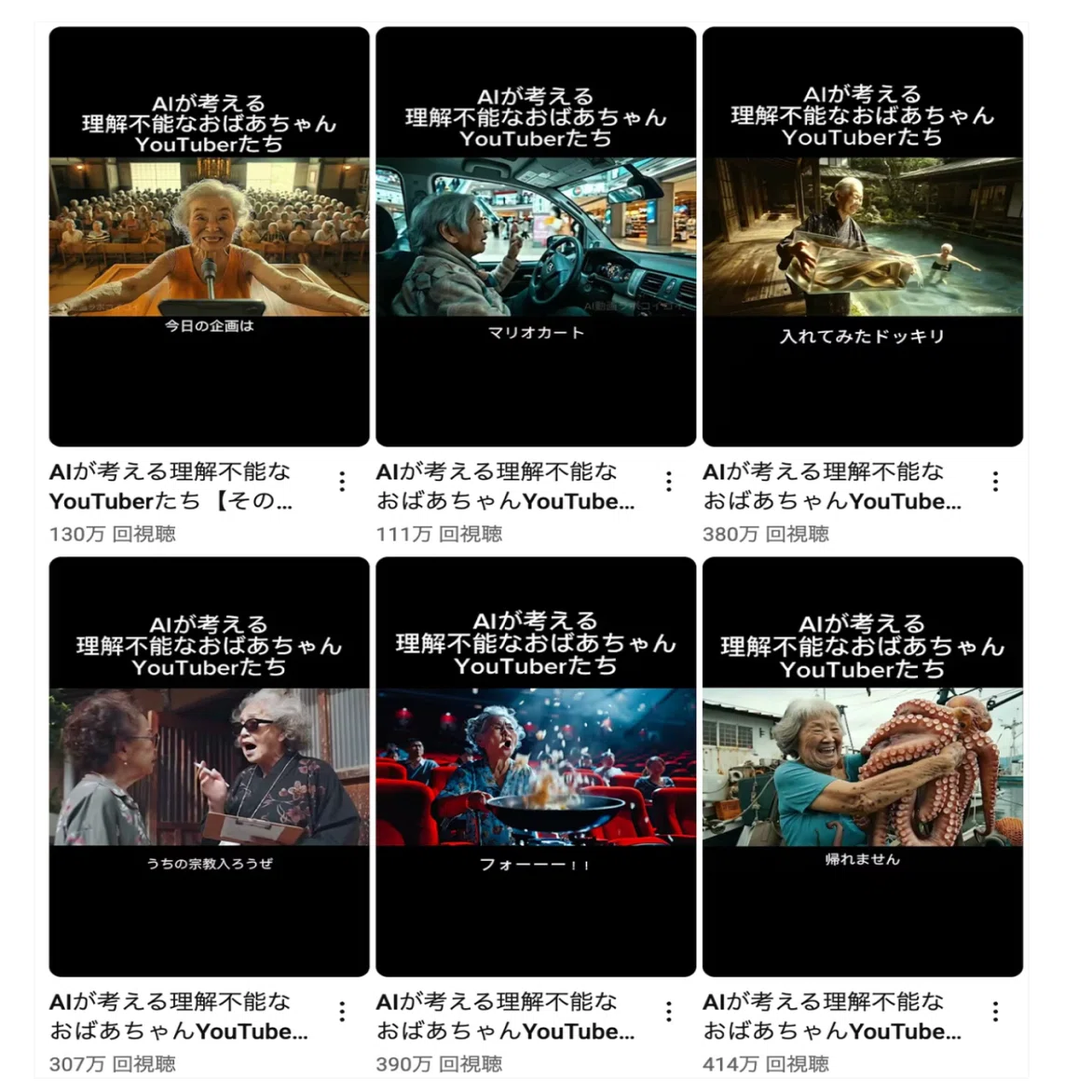This screenshot has height=1092, width=1092.
Task: Play the Short captioned うちの宗教入ろうぜ
Action: (x=209, y=767)
